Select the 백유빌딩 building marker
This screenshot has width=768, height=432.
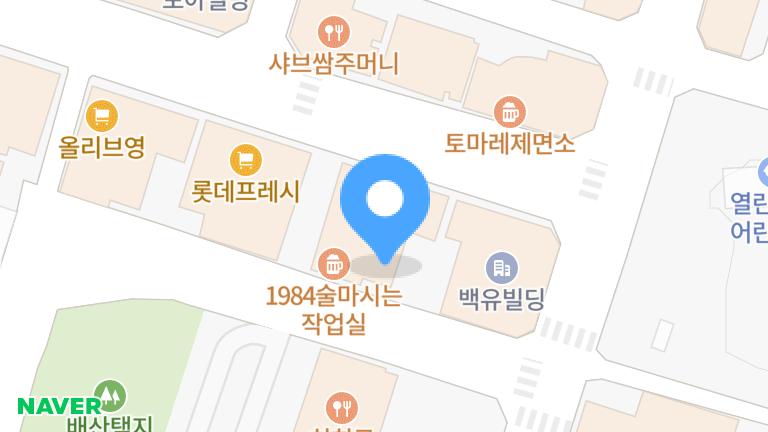point(500,267)
